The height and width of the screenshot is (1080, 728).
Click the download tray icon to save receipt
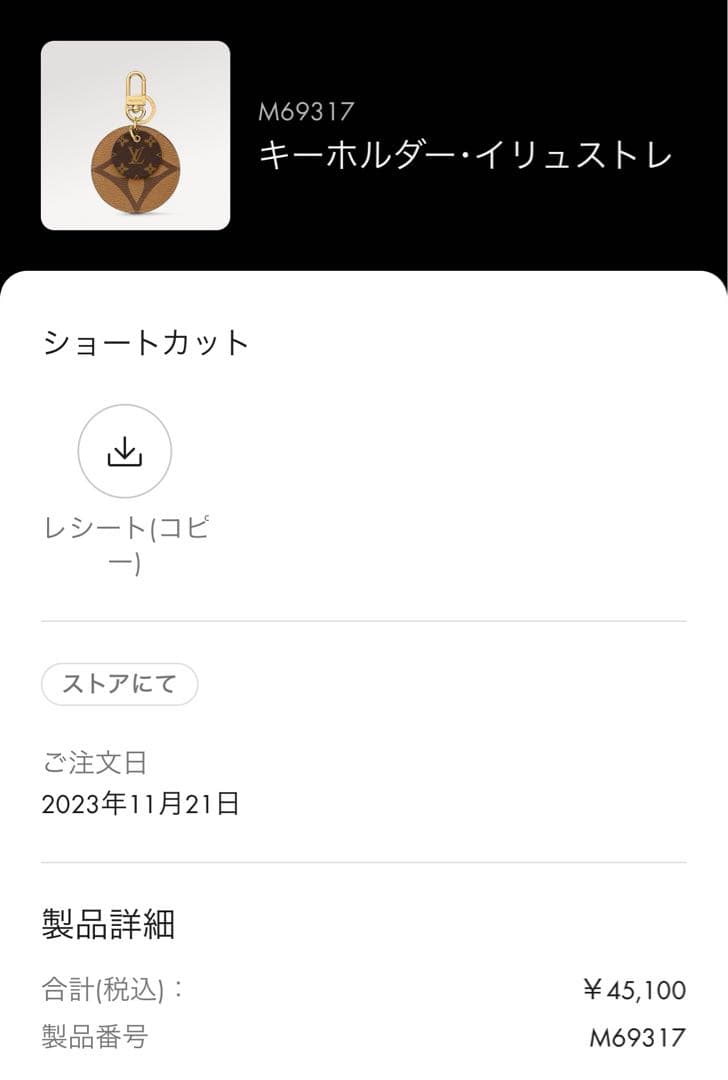click(124, 452)
